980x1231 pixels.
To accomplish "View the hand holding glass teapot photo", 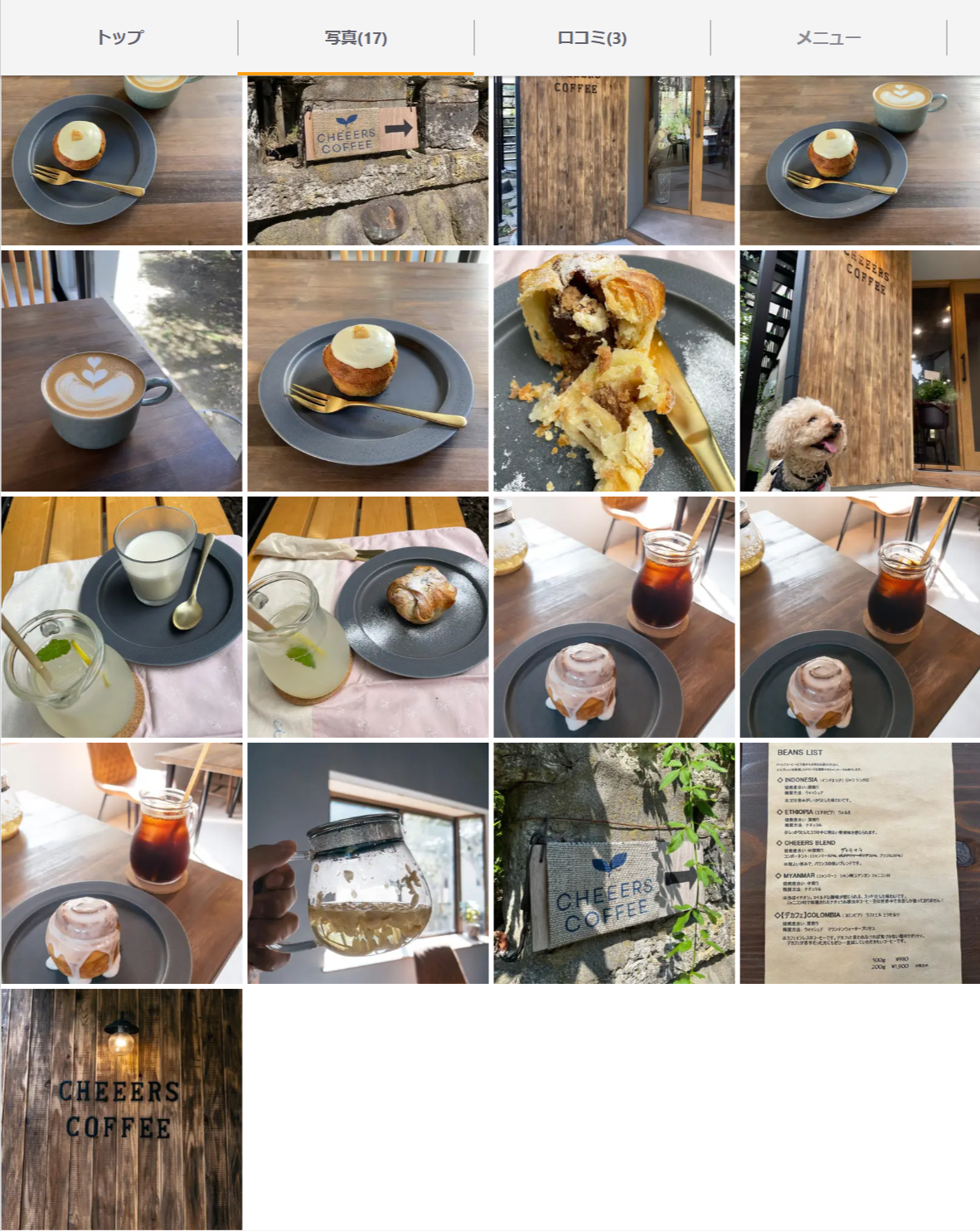I will point(367,863).
